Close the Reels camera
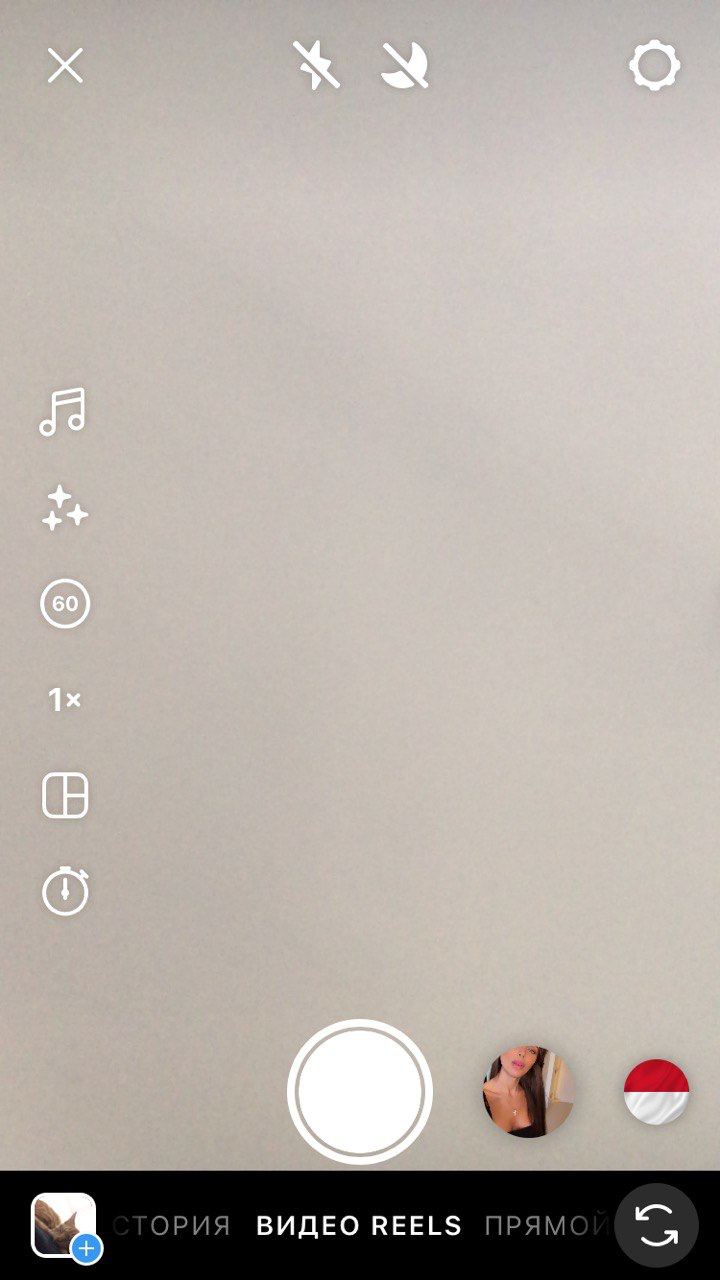Viewport: 720px width, 1280px height. tap(65, 67)
